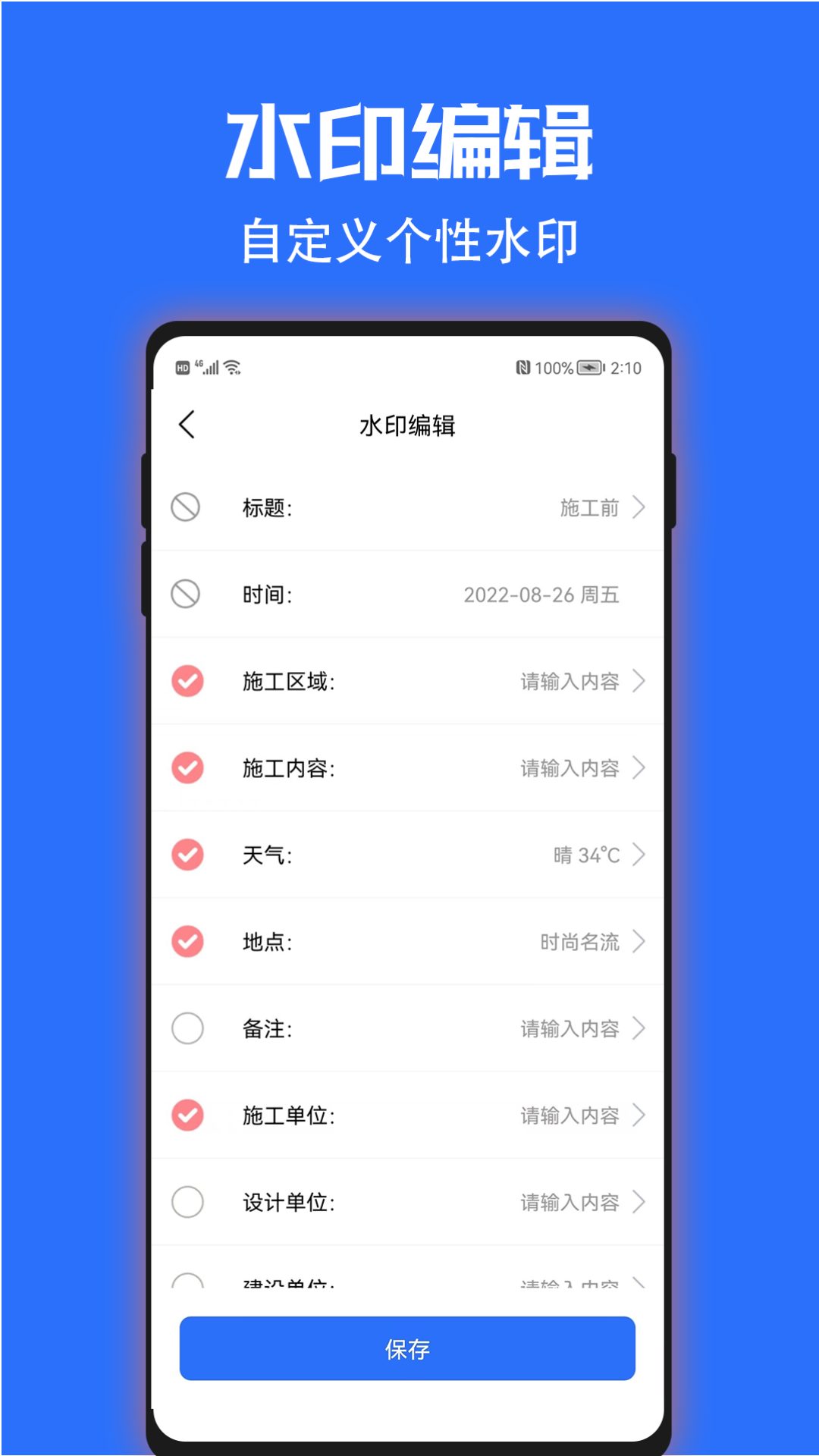The height and width of the screenshot is (1456, 819).
Task: Enable the 备注 field toggle
Action: tap(187, 1029)
